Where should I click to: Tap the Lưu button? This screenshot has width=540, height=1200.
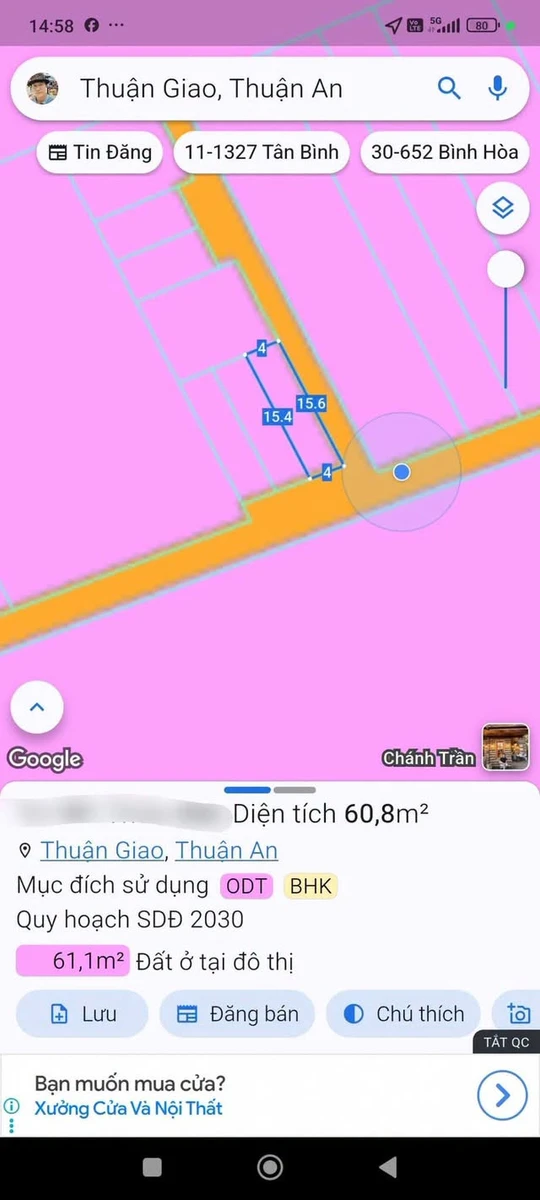tap(82, 1014)
